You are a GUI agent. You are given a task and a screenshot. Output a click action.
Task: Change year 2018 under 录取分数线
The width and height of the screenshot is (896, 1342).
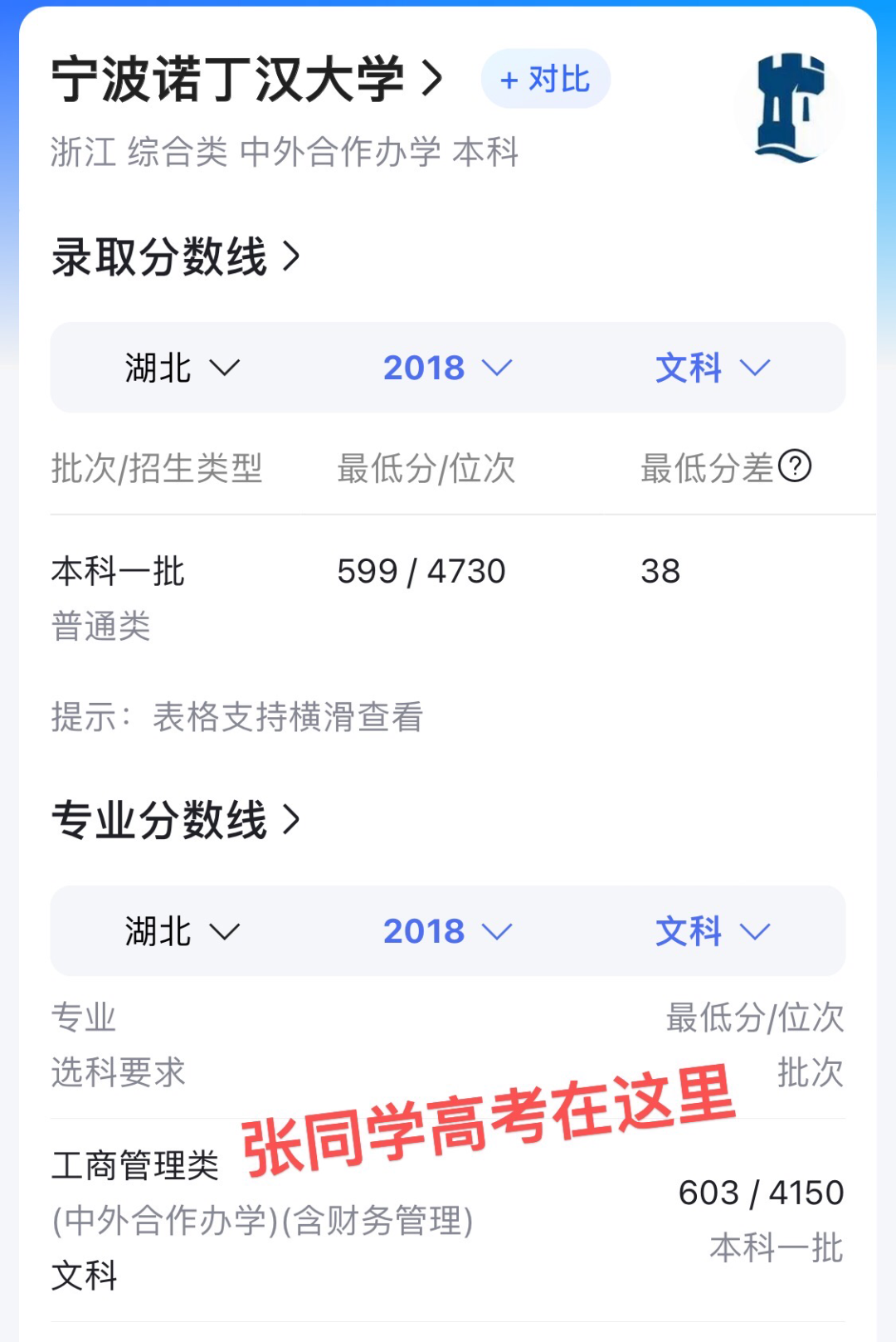[447, 368]
